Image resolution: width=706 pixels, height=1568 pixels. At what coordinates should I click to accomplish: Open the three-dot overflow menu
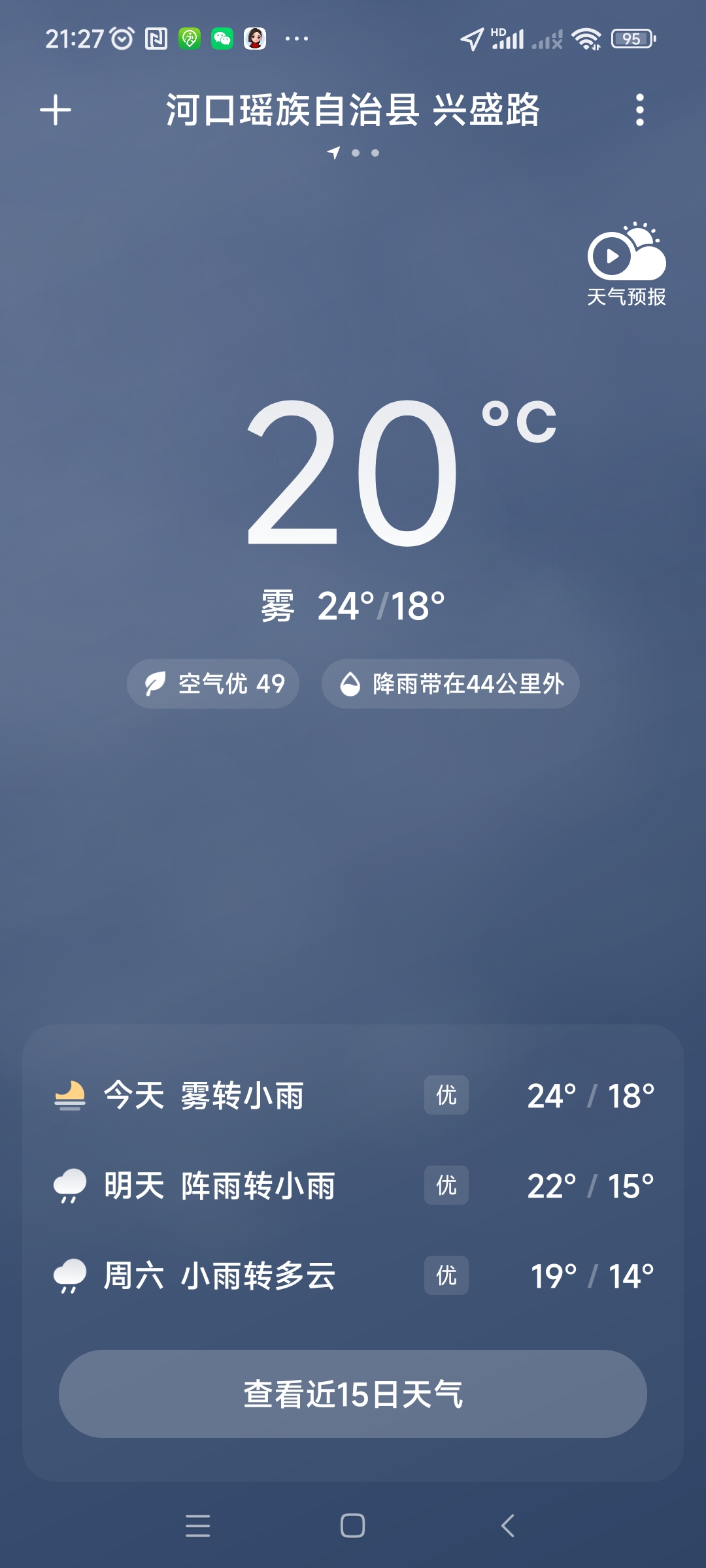(639, 110)
